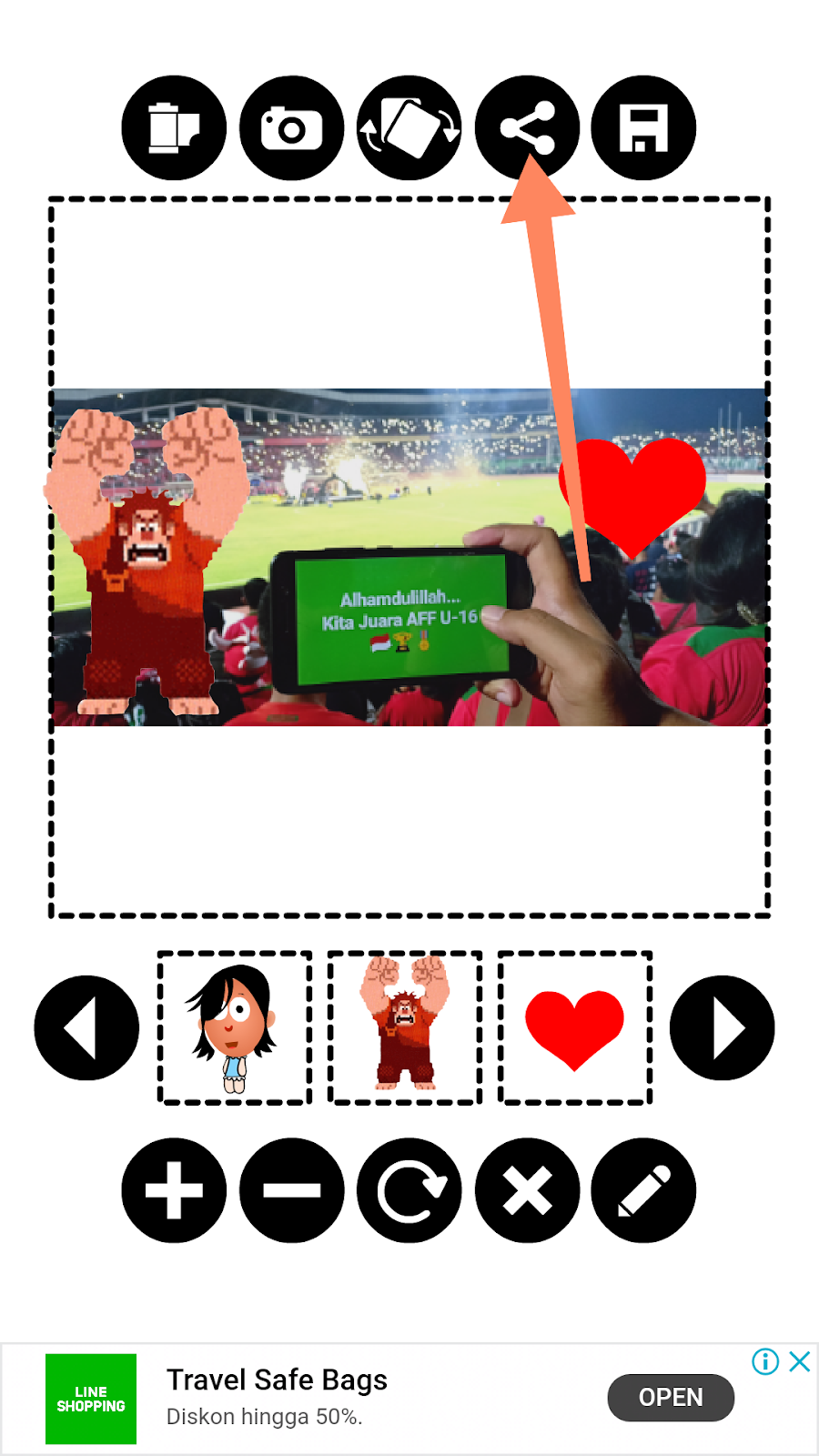Open the ad info icon
Screen dimensions: 819x1456
point(765,1361)
